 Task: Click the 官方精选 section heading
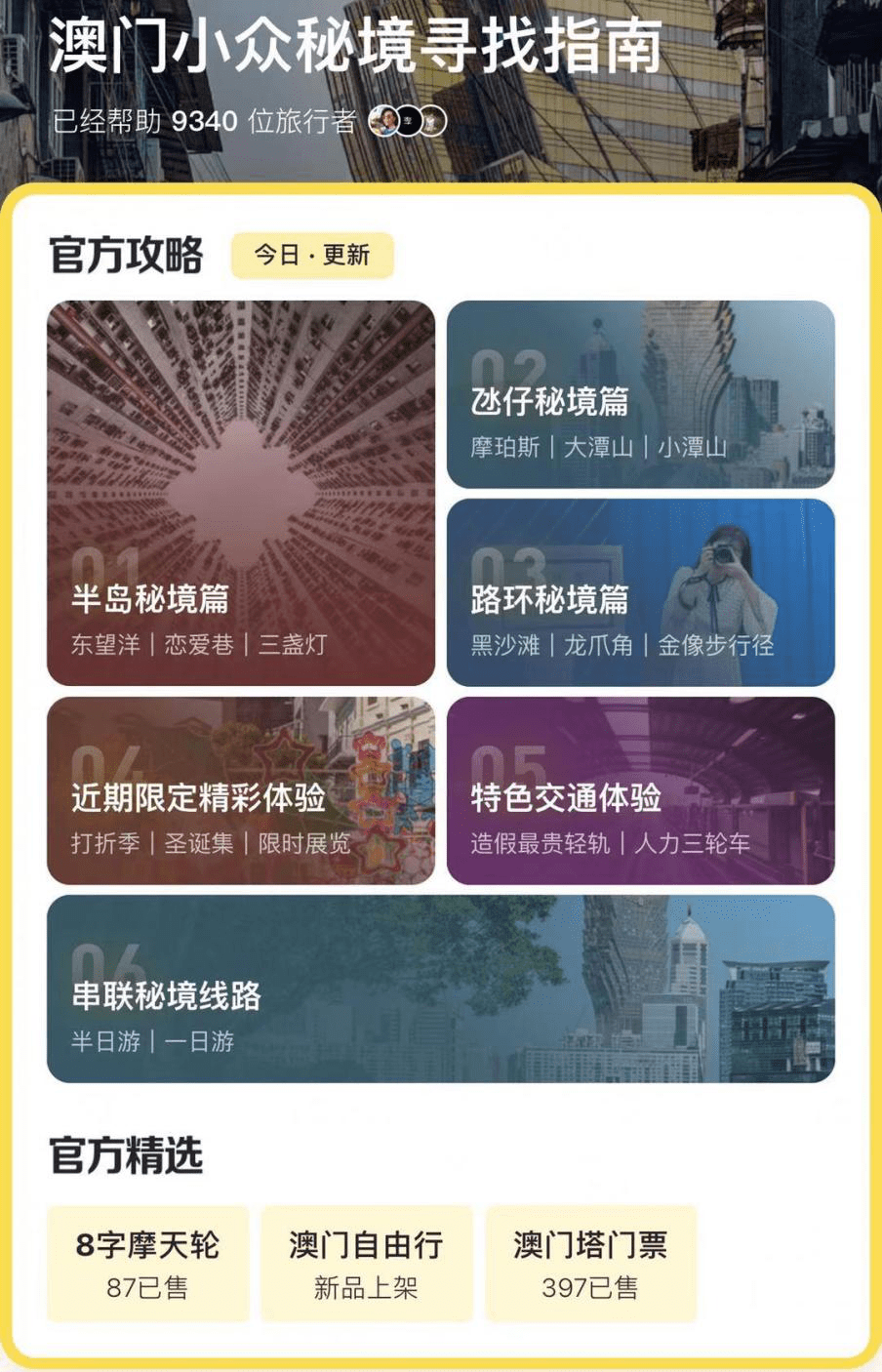tap(128, 1154)
